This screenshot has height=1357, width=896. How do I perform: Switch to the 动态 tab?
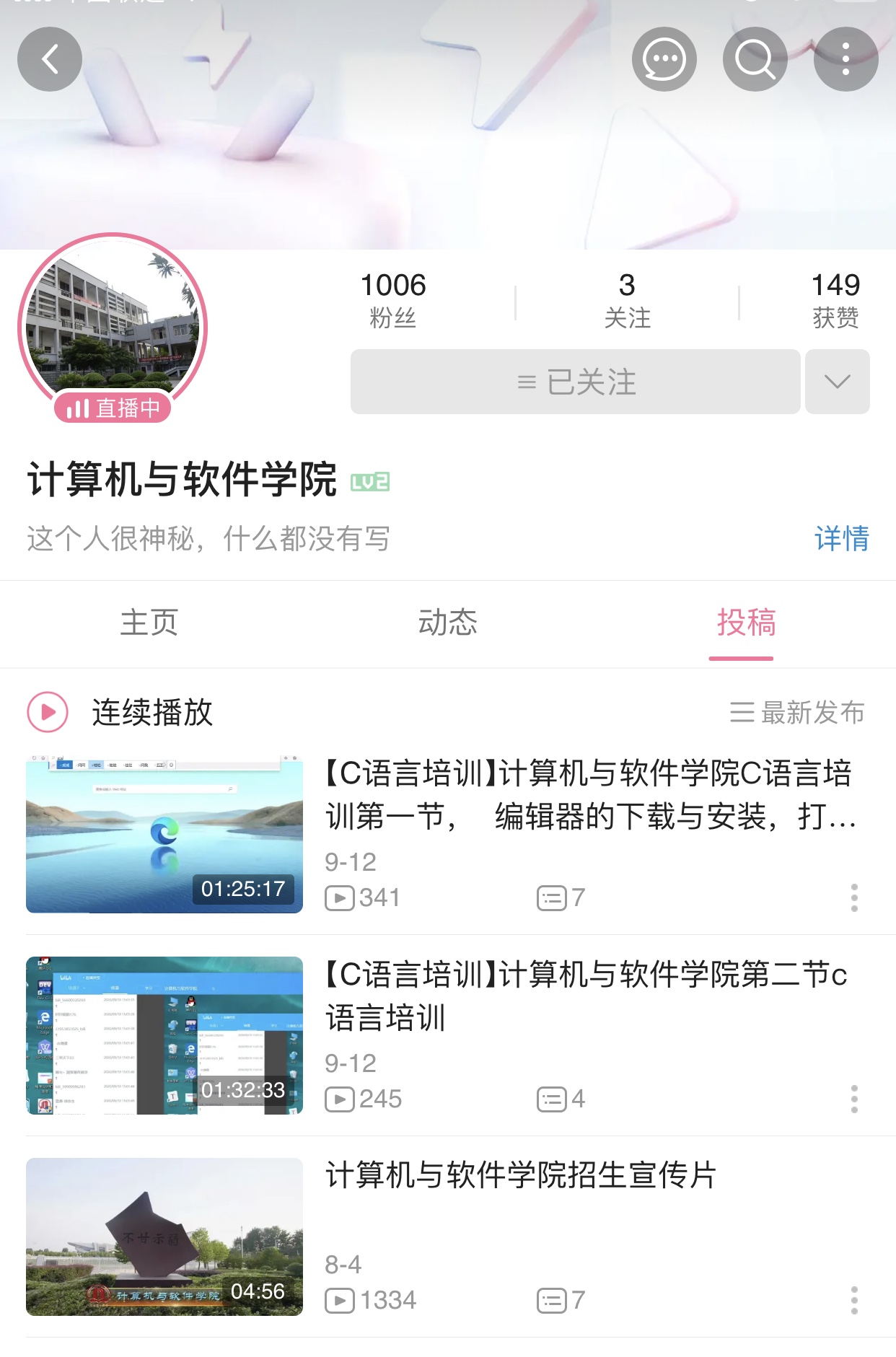coord(447,622)
